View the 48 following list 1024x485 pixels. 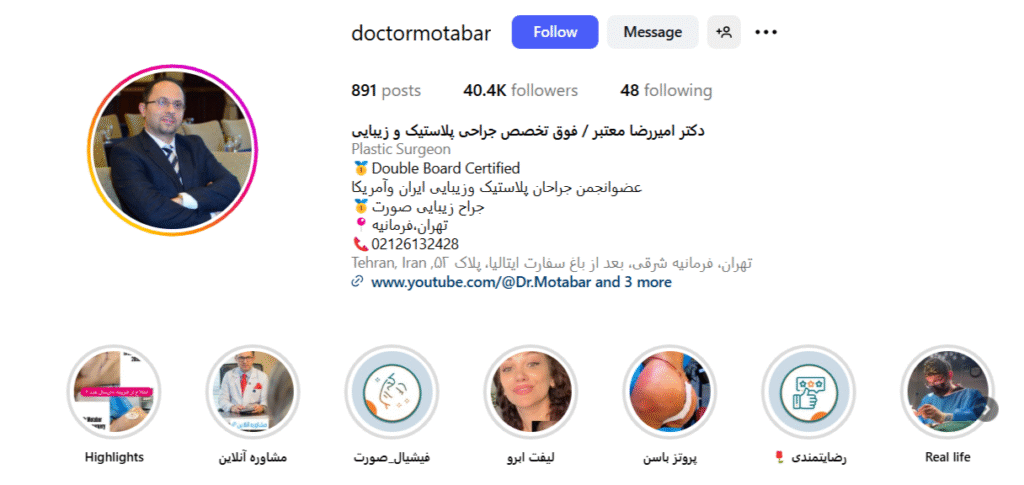(x=665, y=90)
